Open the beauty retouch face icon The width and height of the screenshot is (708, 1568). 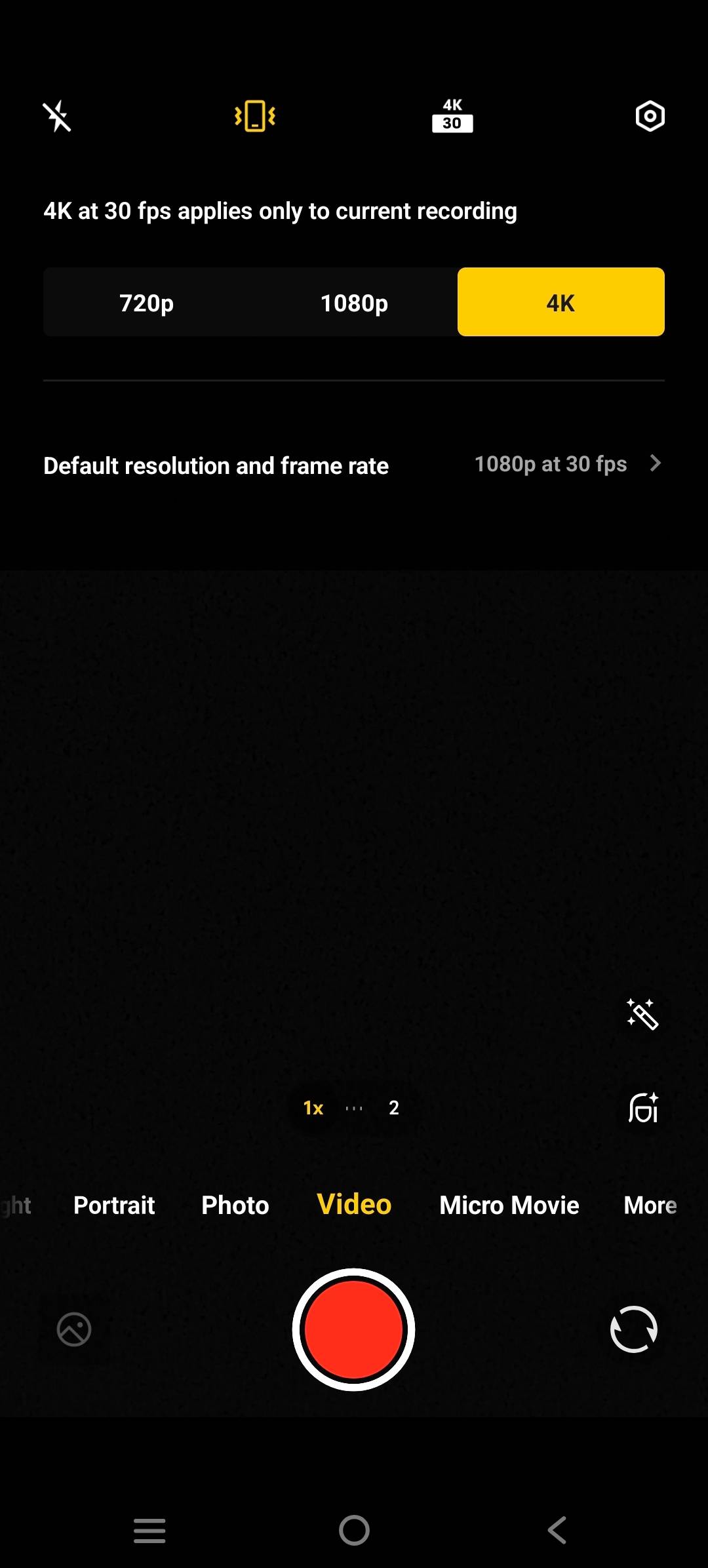(641, 1107)
